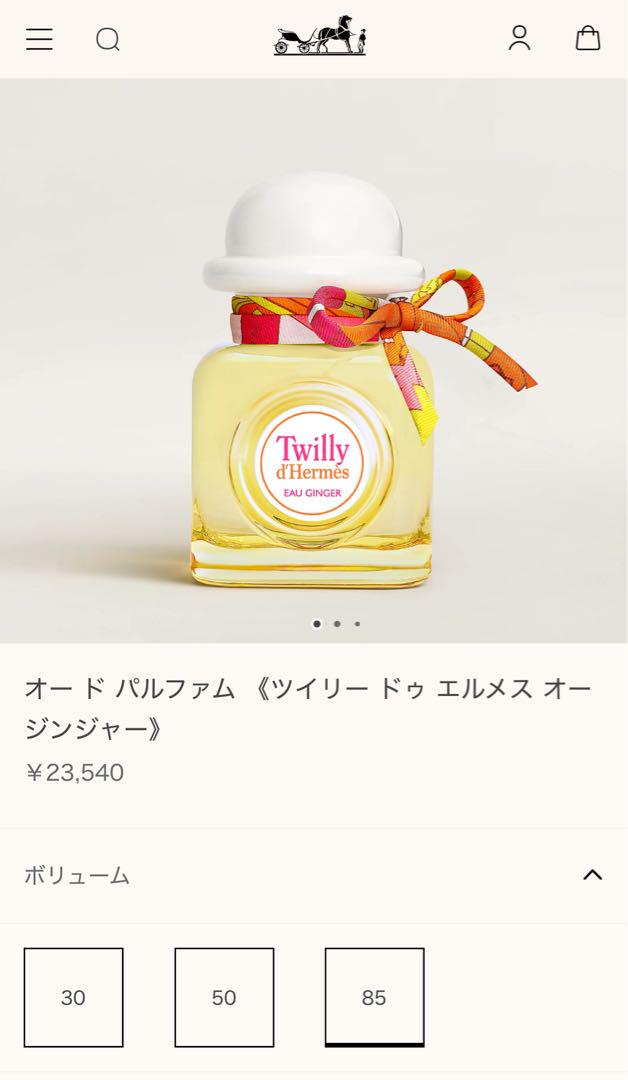Screen dimensions: 628x1080
Task: Jump to the second product image dot
Action: coord(337,624)
